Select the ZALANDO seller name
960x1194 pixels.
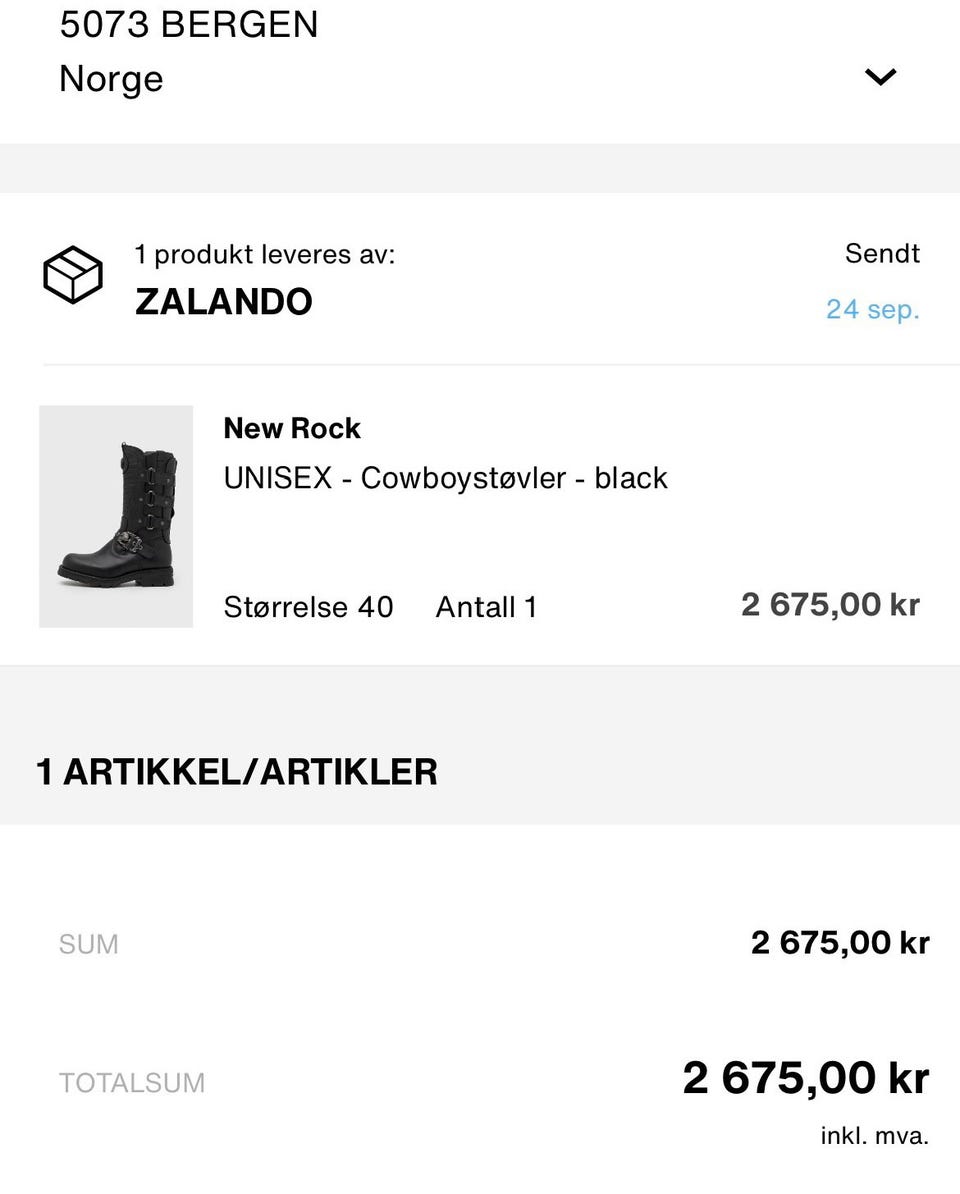[x=224, y=300]
